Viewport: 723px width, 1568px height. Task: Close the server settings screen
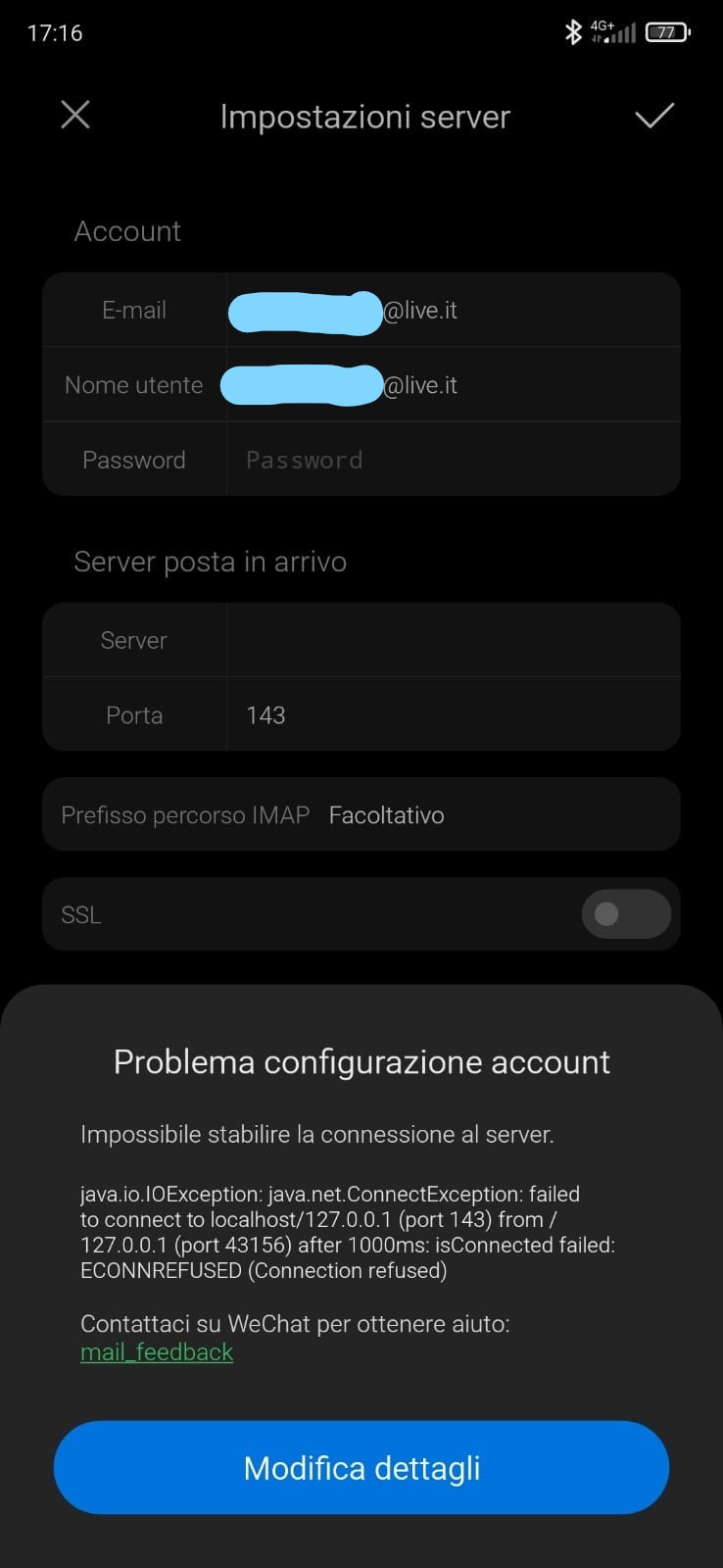[x=75, y=116]
